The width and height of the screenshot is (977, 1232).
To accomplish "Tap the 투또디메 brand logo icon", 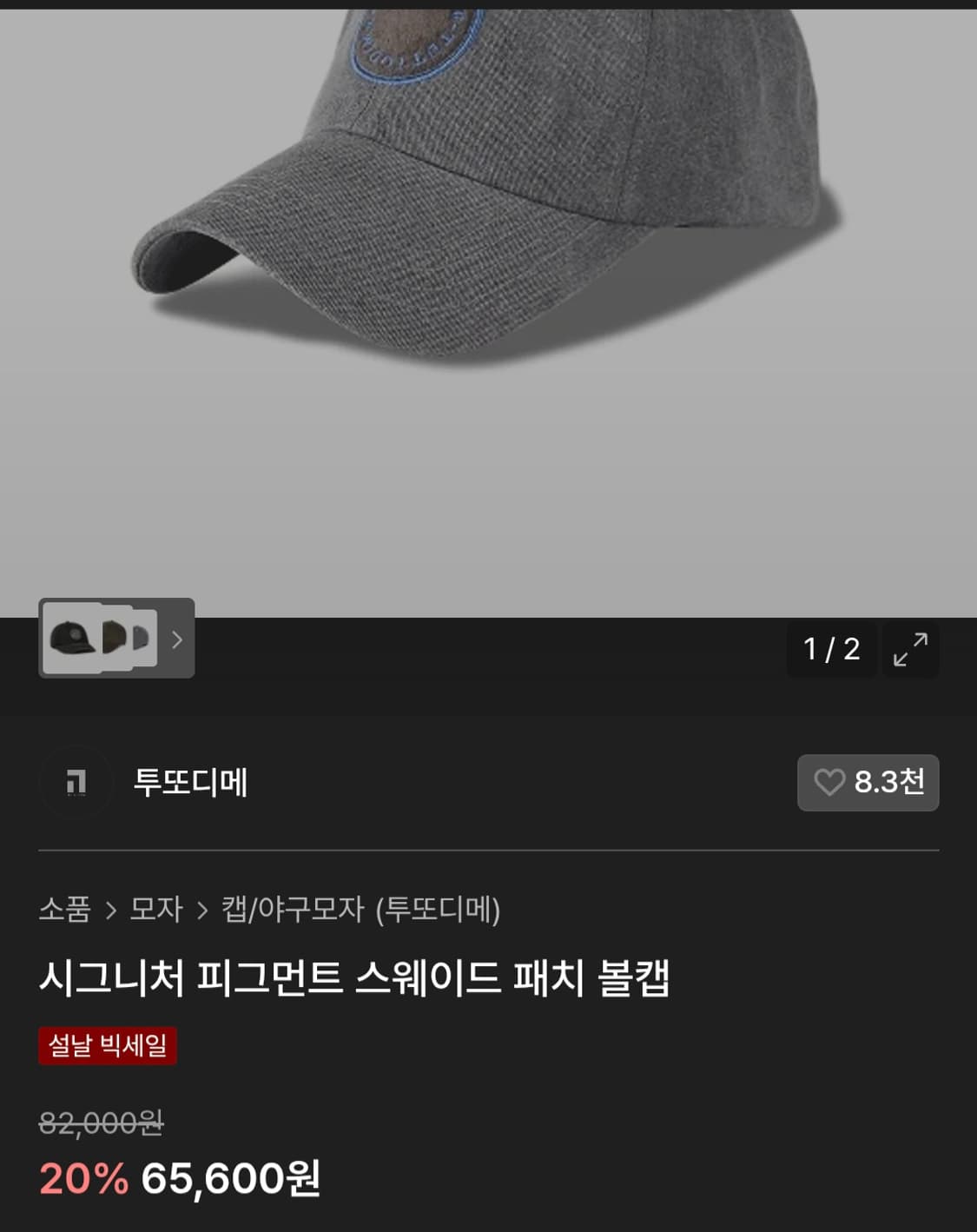I will [x=76, y=783].
